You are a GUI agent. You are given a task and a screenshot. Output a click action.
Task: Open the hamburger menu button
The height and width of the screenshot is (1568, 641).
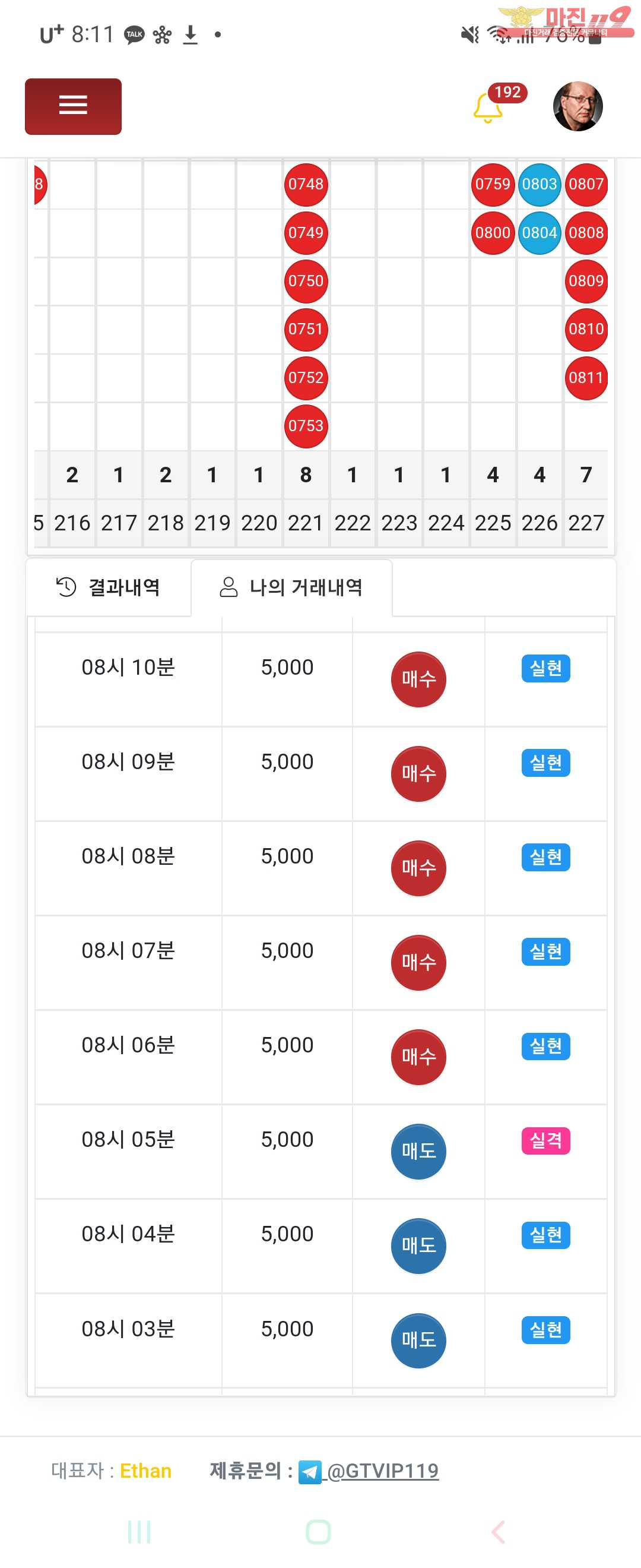click(73, 106)
